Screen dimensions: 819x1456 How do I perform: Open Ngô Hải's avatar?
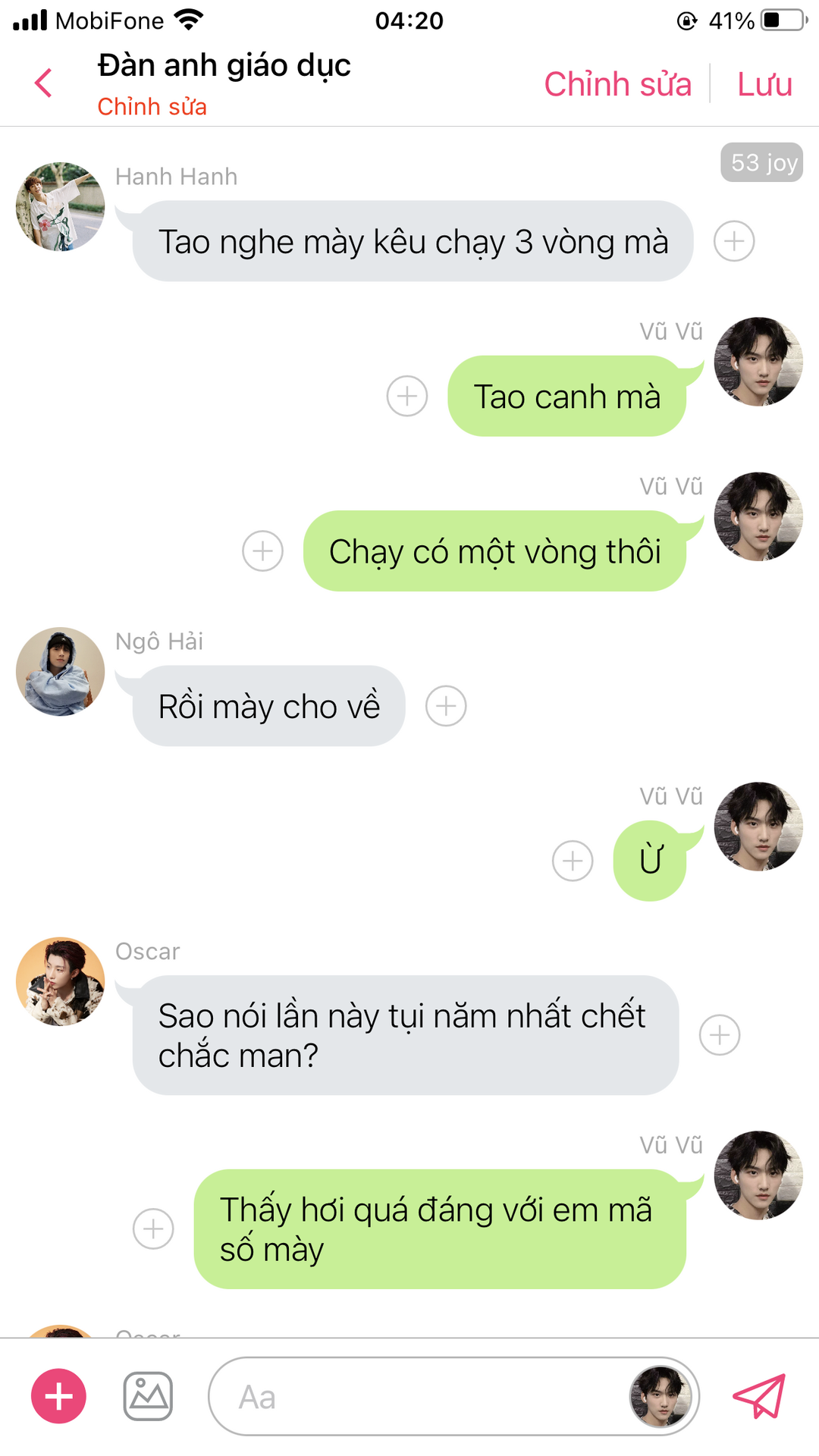click(x=61, y=671)
